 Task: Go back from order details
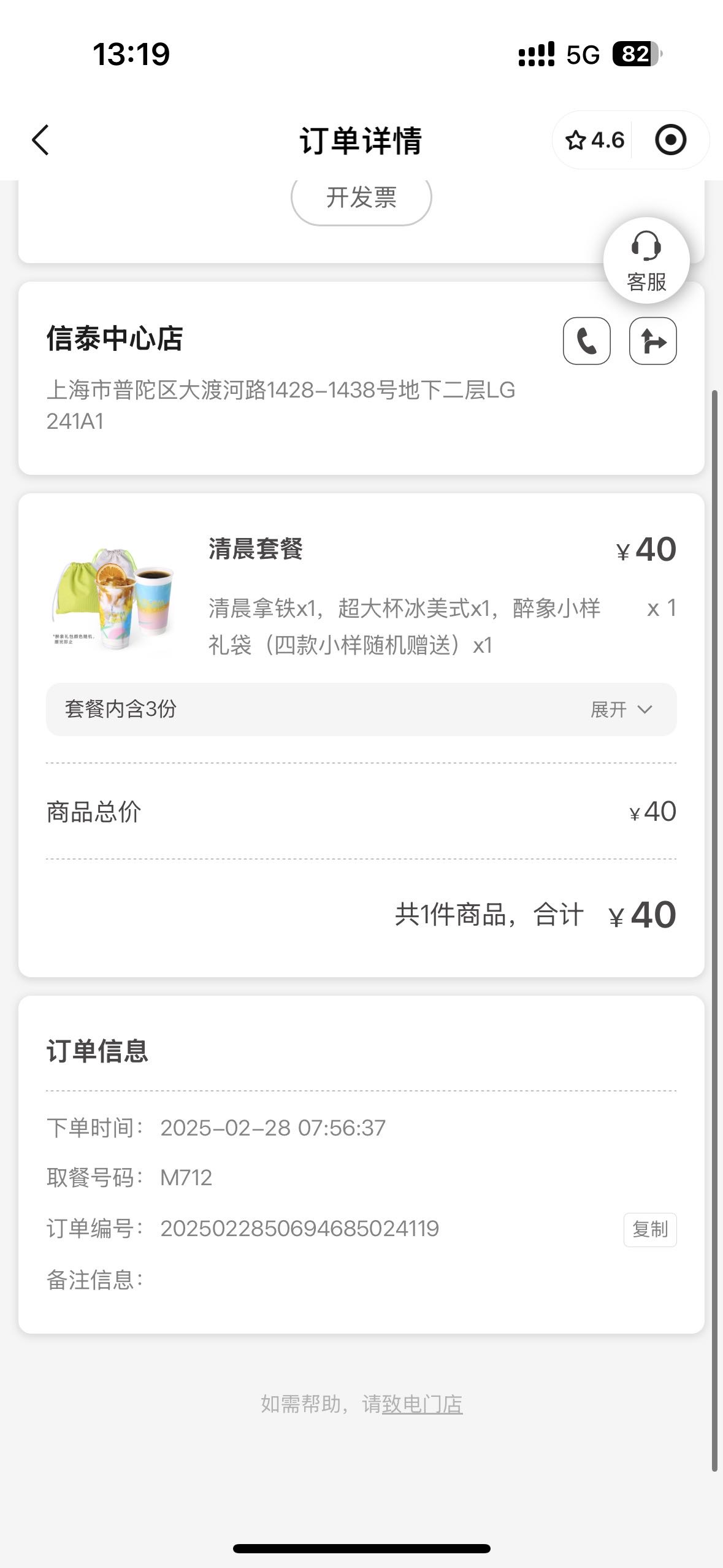[40, 140]
